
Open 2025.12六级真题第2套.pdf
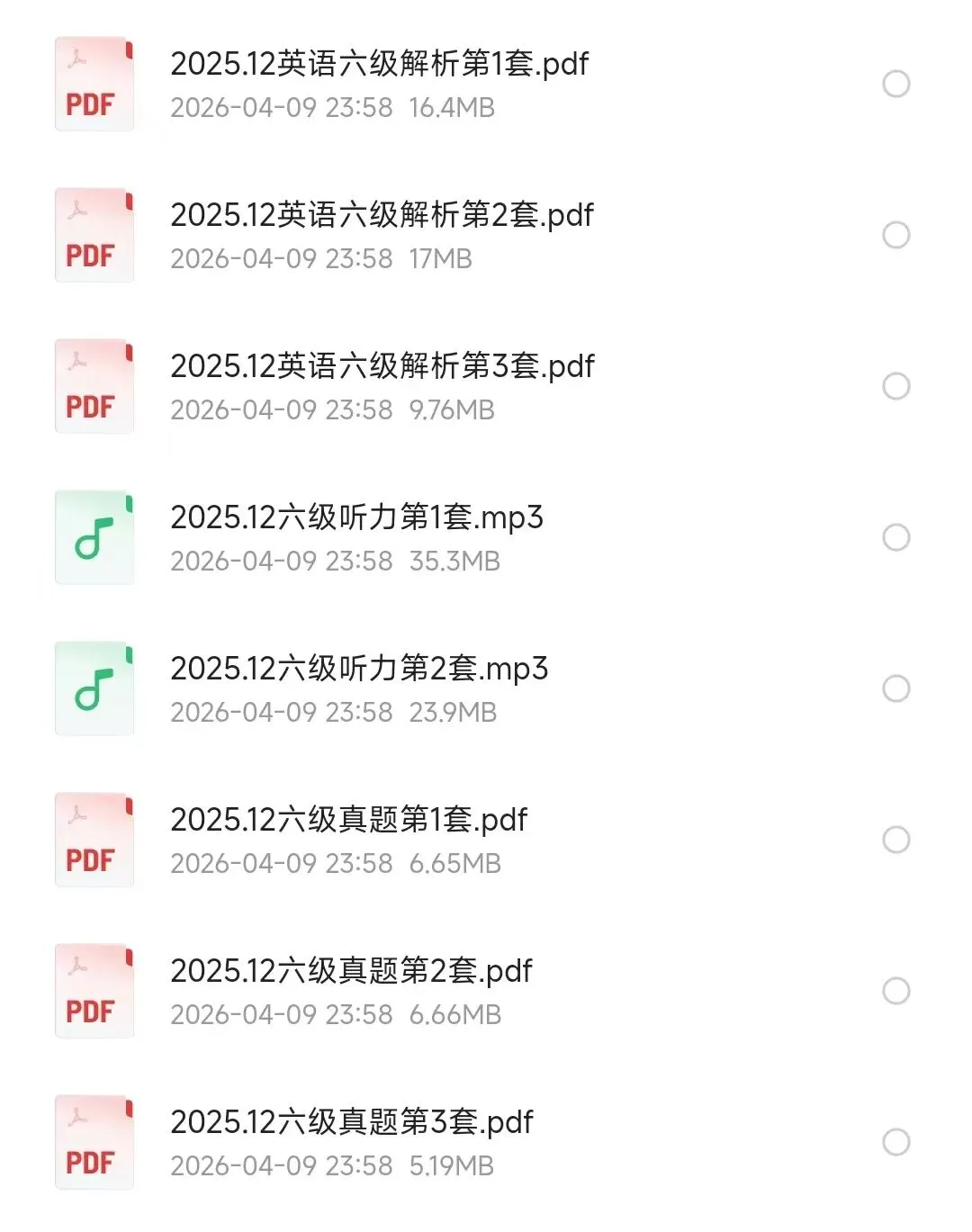coord(351,972)
